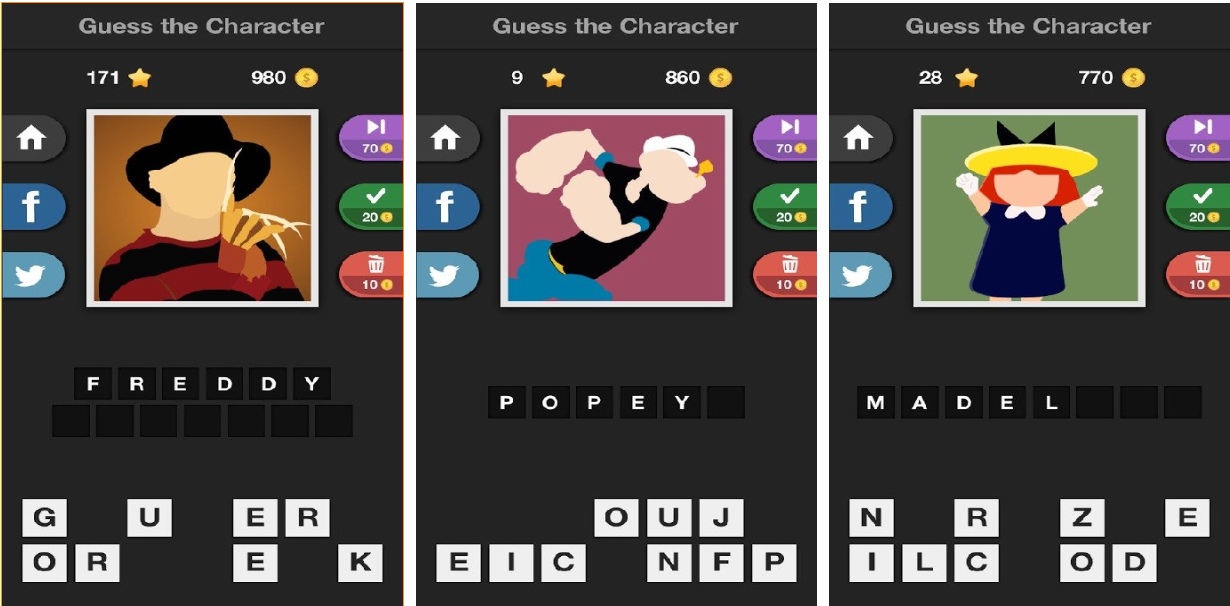The image size is (1230, 606).
Task: Select letter J in the Popeye puzzle
Action: (721, 518)
